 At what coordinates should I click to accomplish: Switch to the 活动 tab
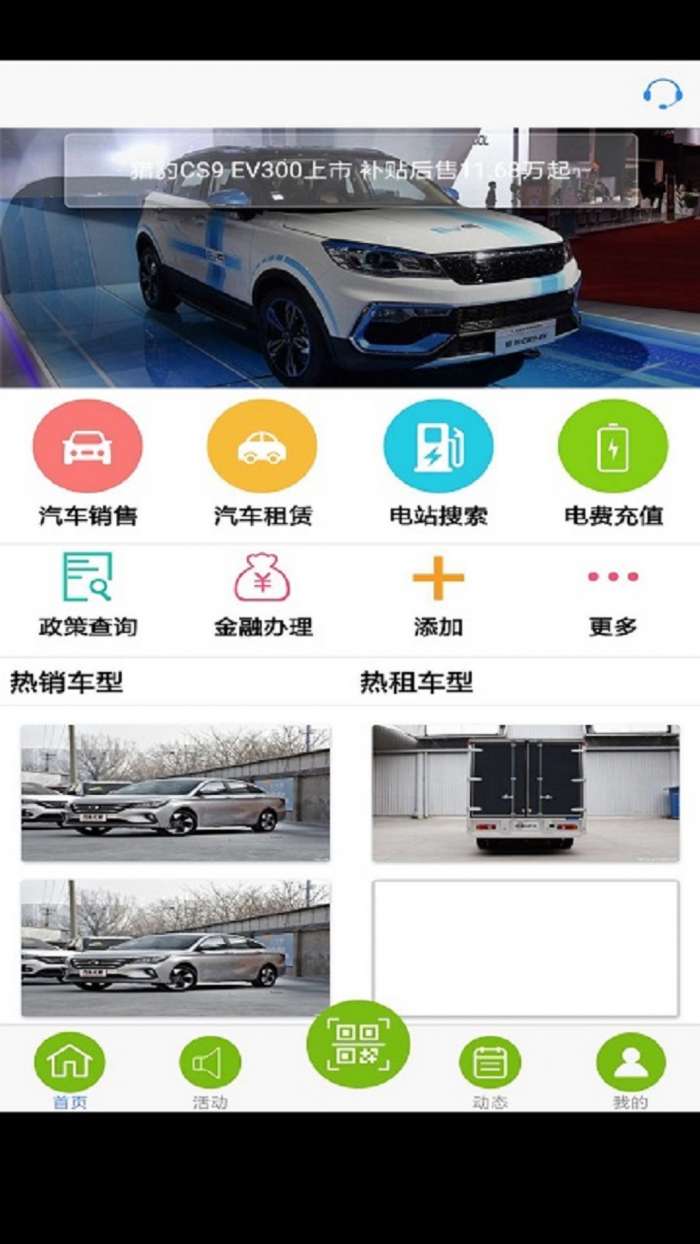point(210,1068)
